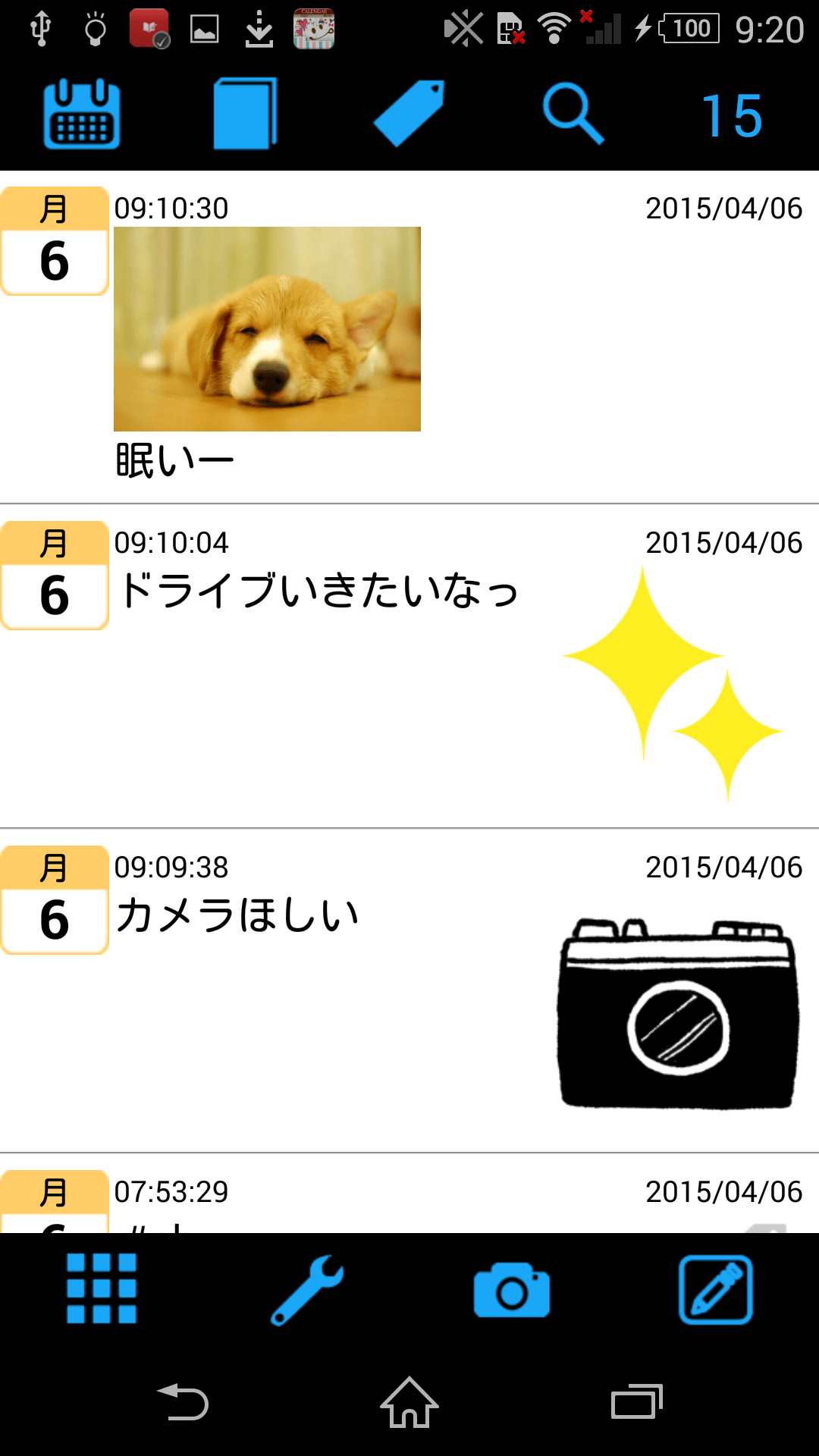Open the tag filter
Viewport: 819px width, 1456px height.
pos(409,115)
